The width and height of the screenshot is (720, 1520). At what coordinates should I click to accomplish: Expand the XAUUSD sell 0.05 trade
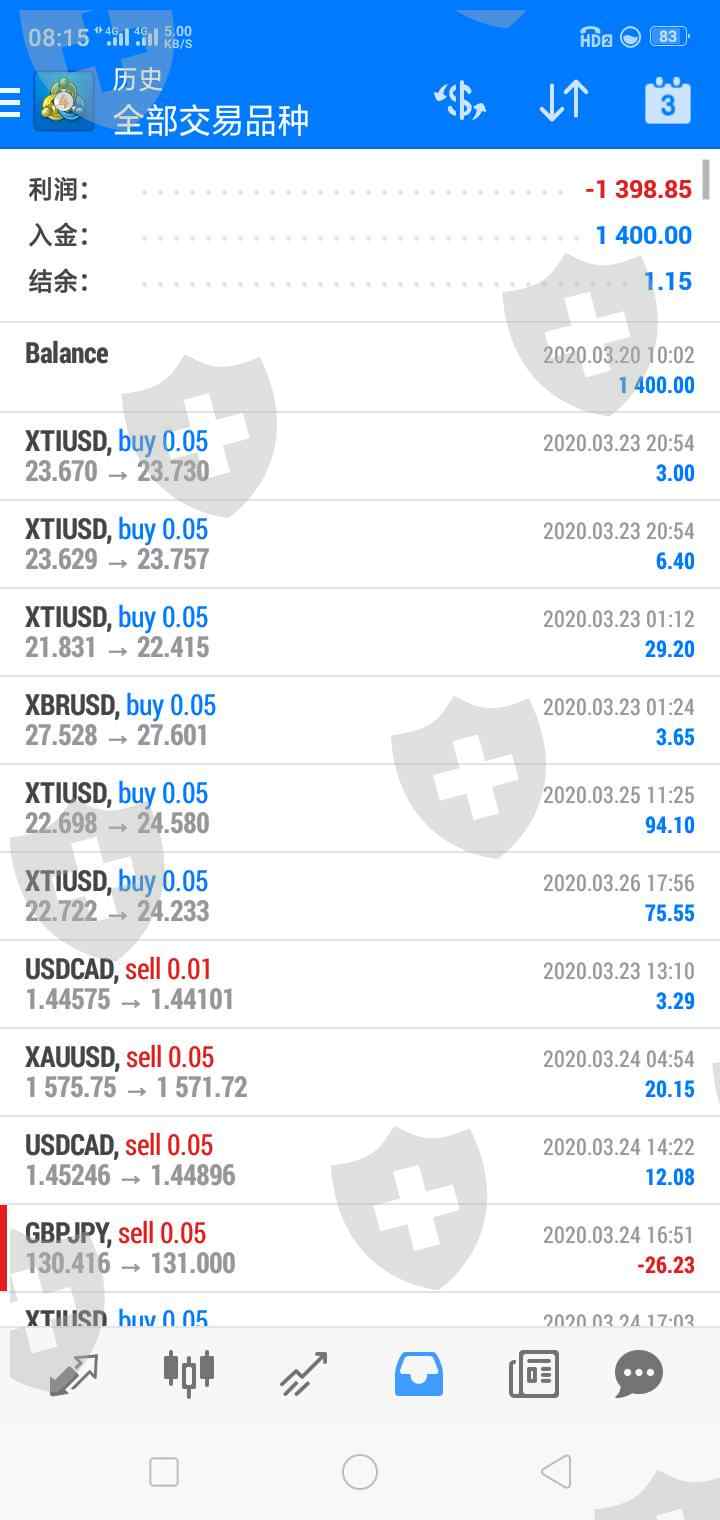tap(360, 1072)
